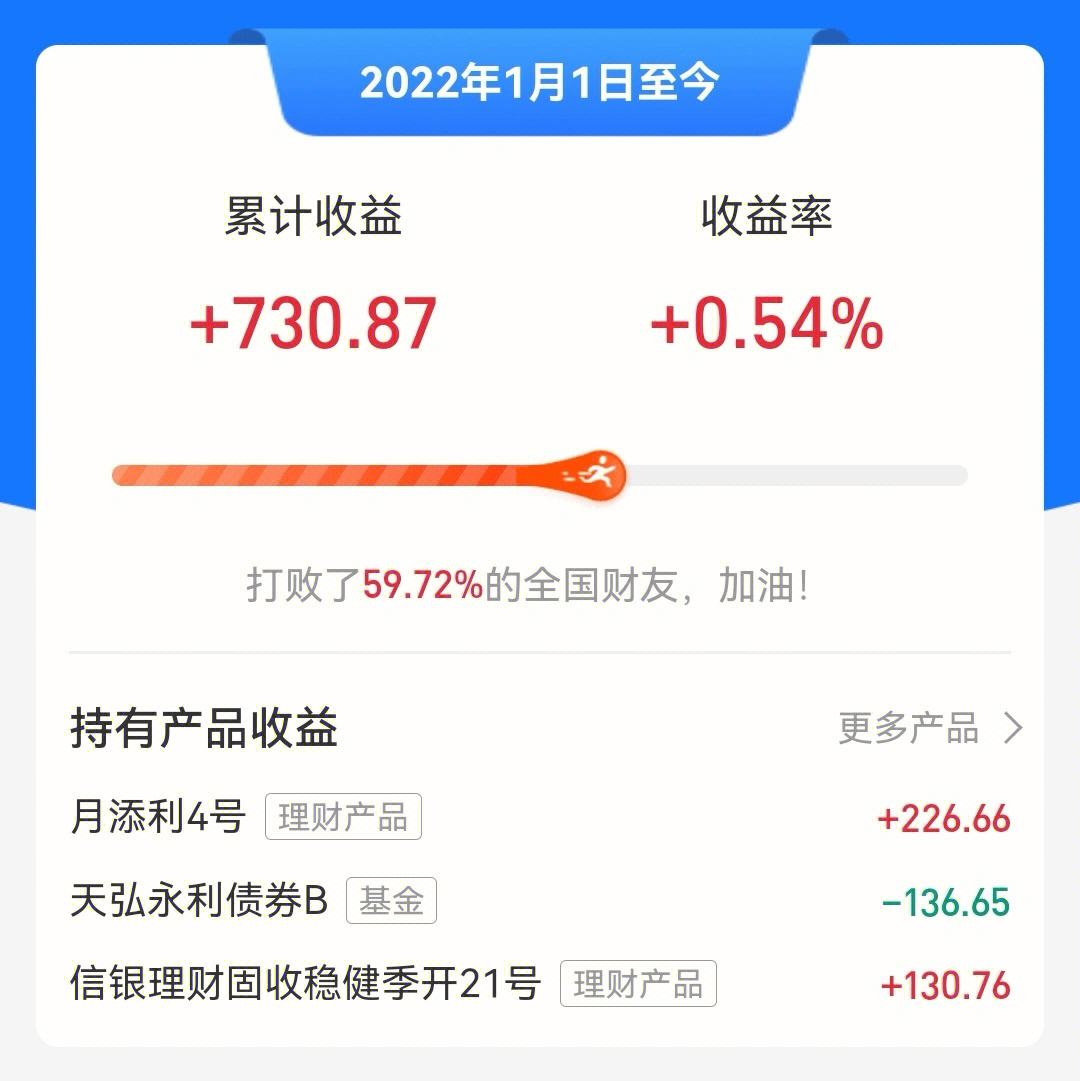
Task: Tap the 理财产品 label near 信银理财固收稳健季开21号
Action: (638, 984)
